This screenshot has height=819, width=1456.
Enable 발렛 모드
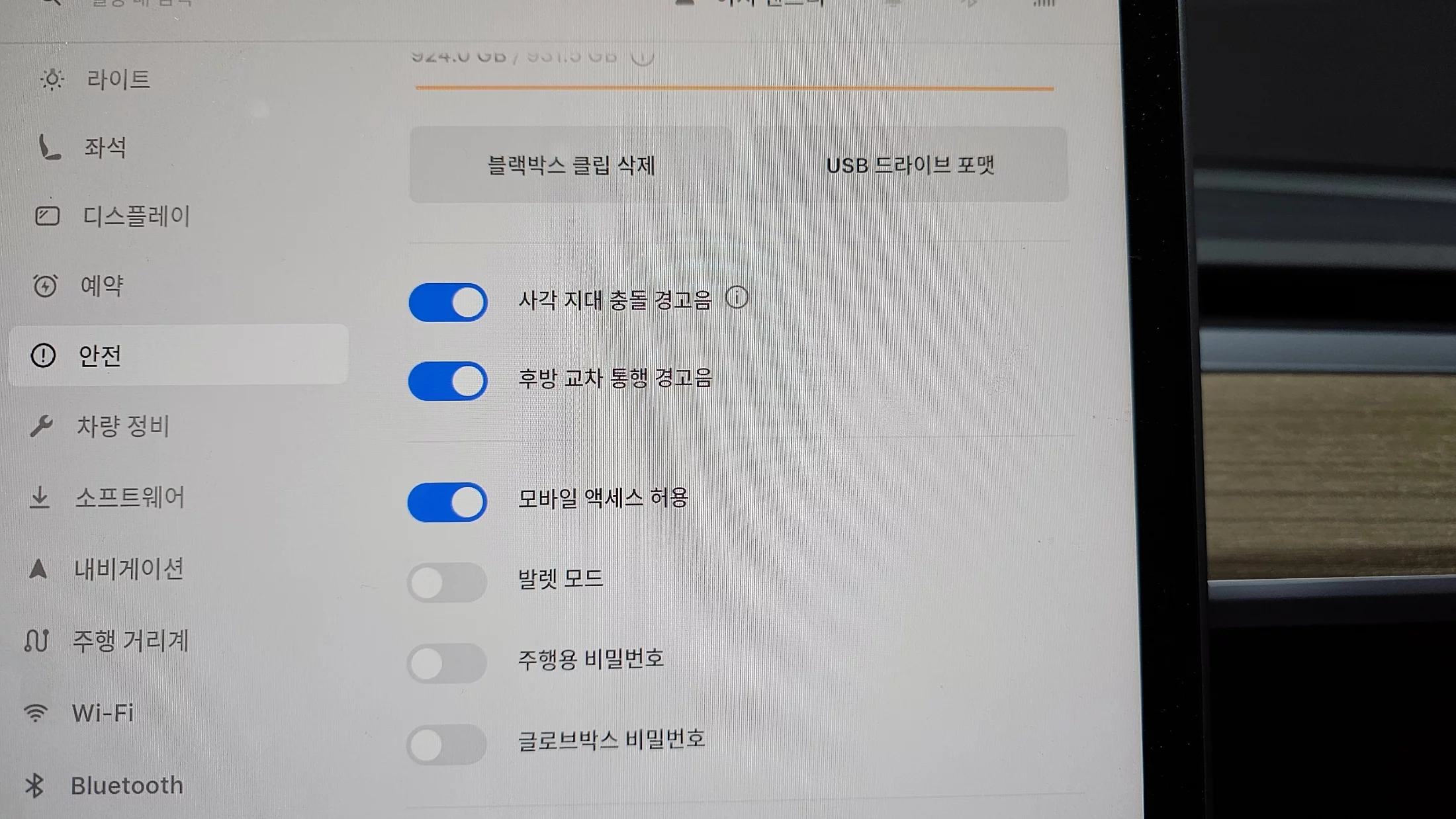click(447, 583)
